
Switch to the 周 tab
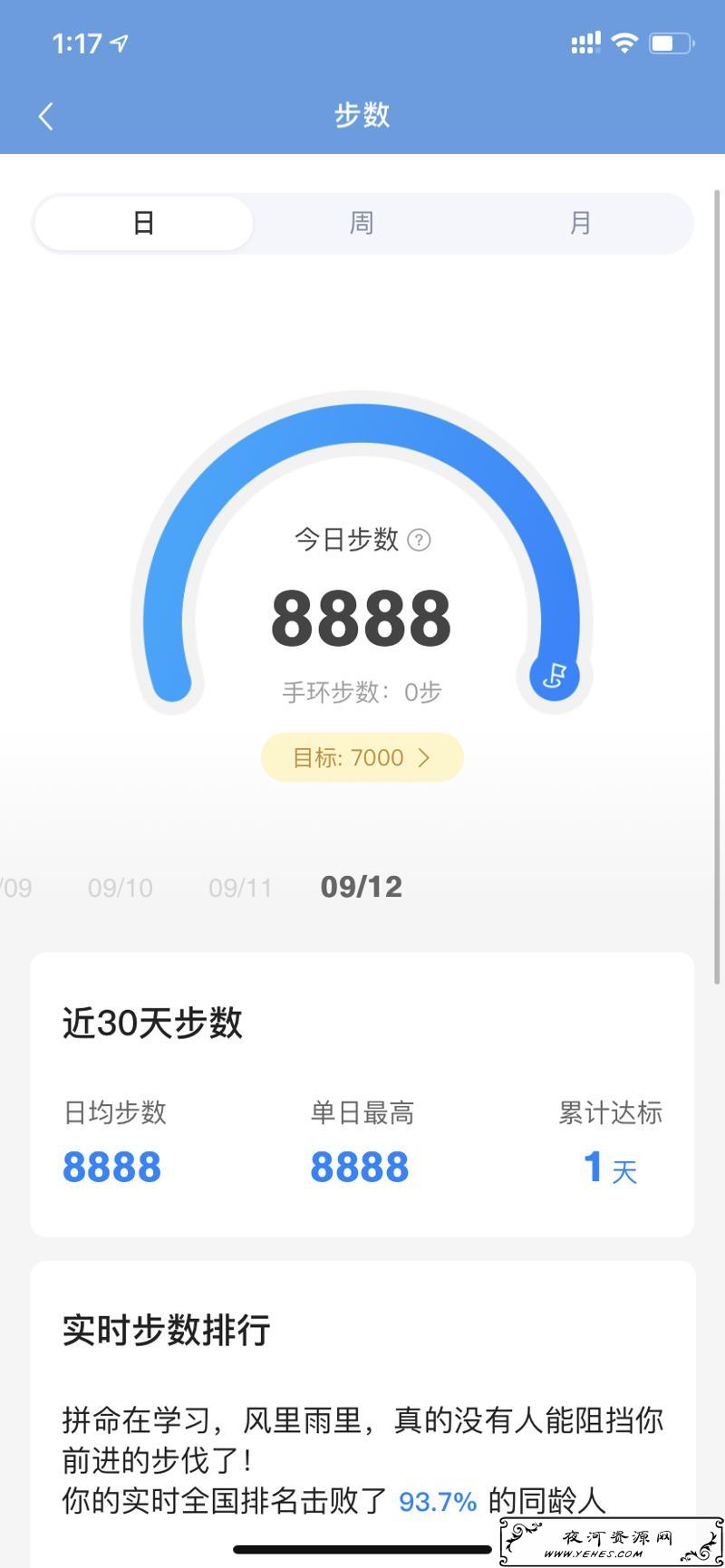362,223
